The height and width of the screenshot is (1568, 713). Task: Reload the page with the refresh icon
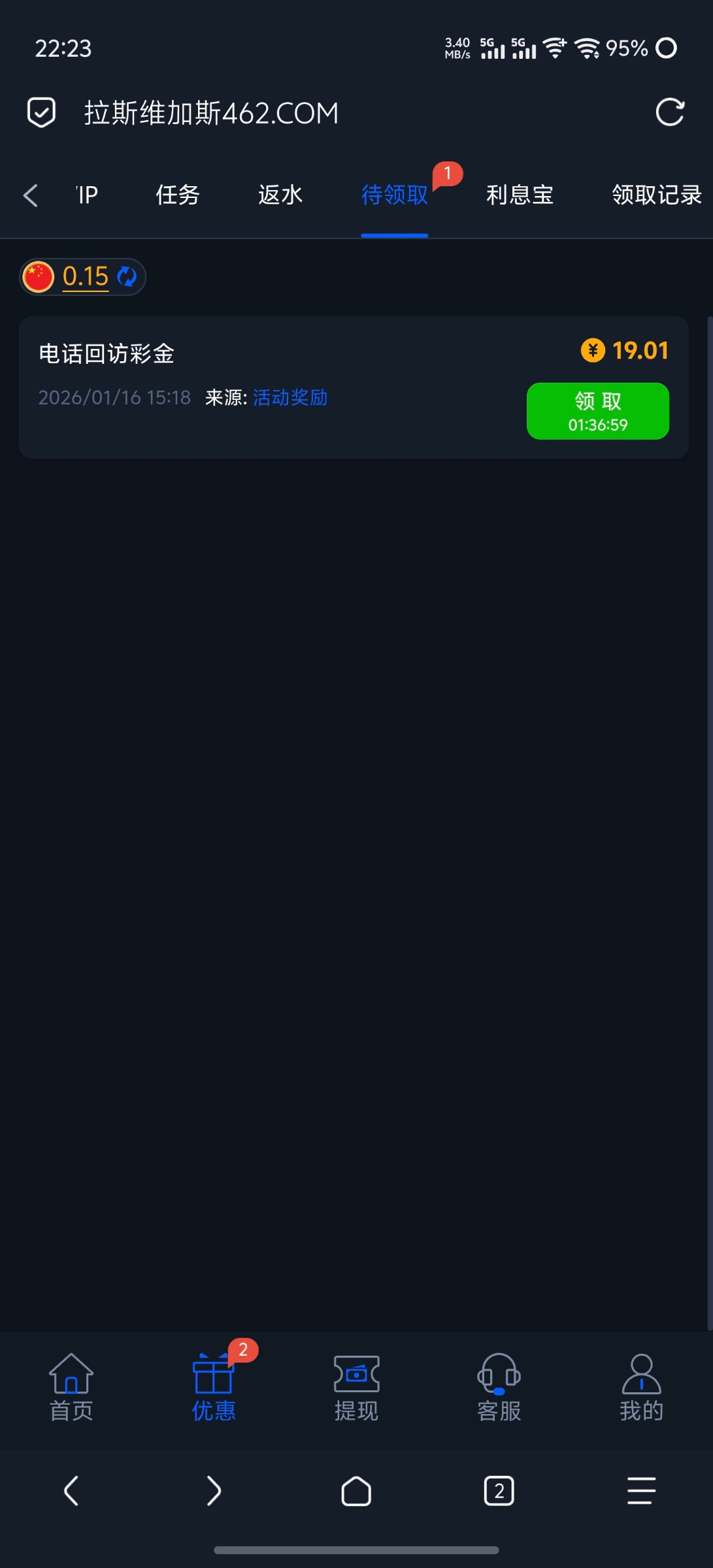click(x=669, y=112)
